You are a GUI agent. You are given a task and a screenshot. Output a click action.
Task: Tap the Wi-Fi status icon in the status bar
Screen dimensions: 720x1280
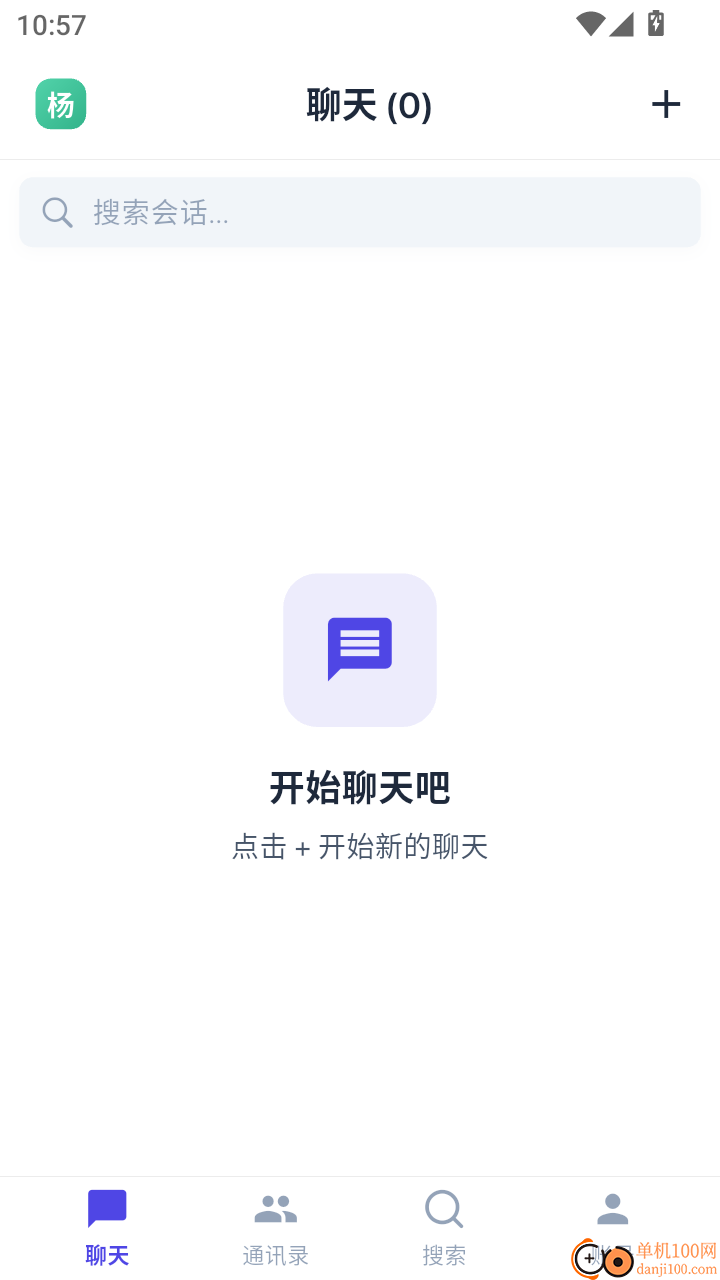click(x=589, y=25)
